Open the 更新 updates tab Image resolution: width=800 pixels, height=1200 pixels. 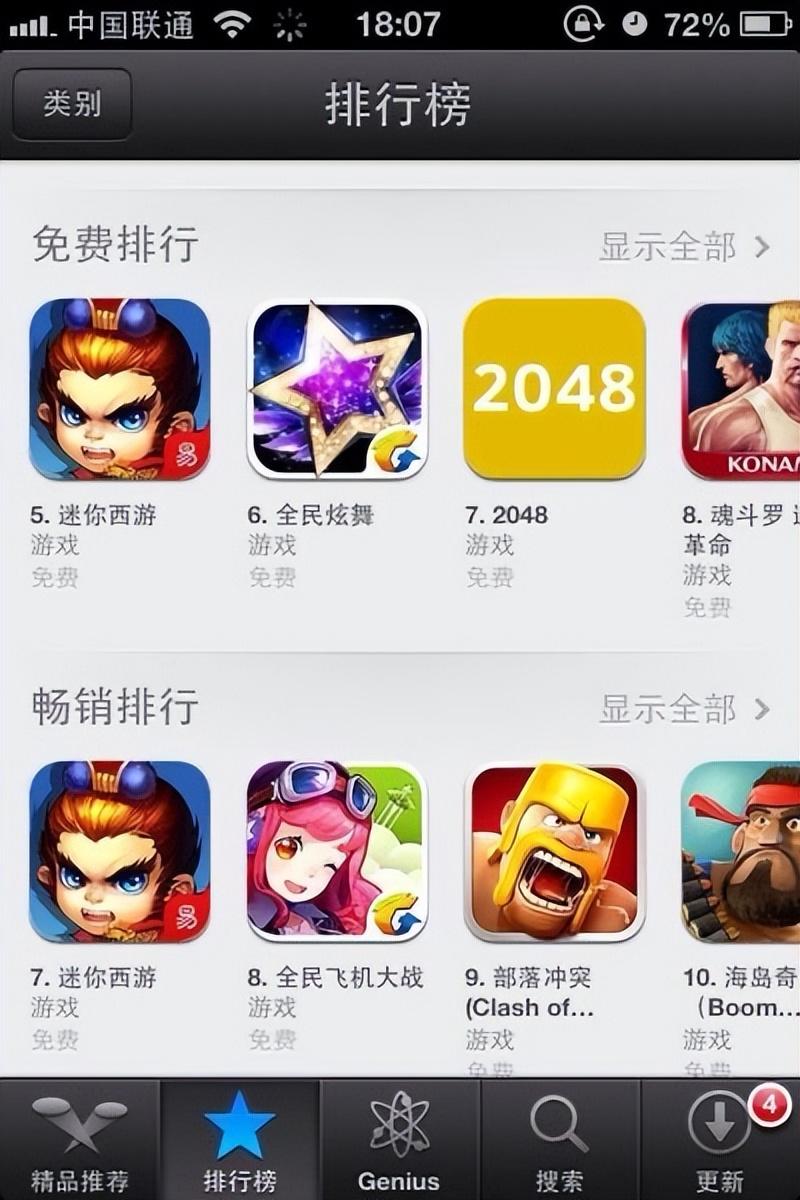pyautogui.click(x=720, y=1142)
